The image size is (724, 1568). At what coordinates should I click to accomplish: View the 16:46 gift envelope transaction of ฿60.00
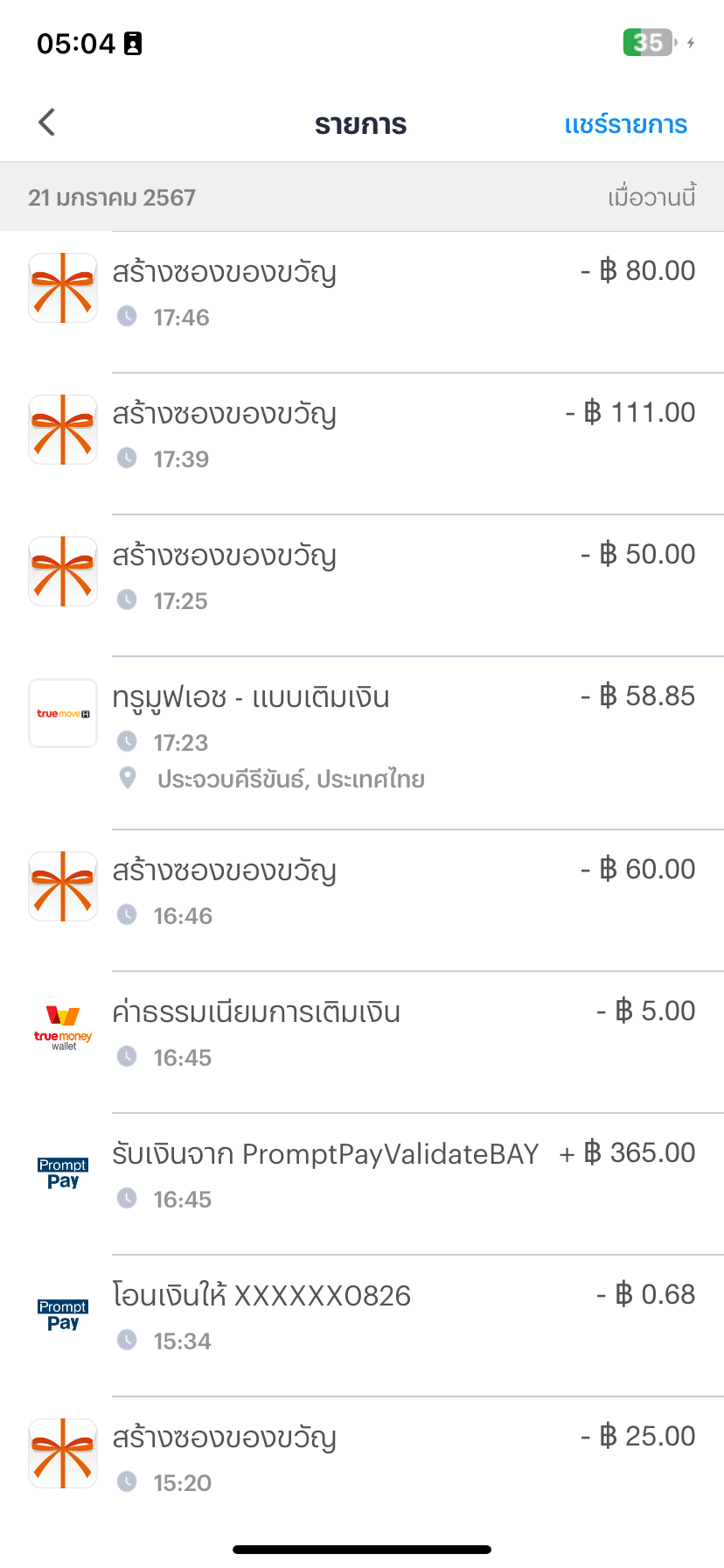coord(362,892)
